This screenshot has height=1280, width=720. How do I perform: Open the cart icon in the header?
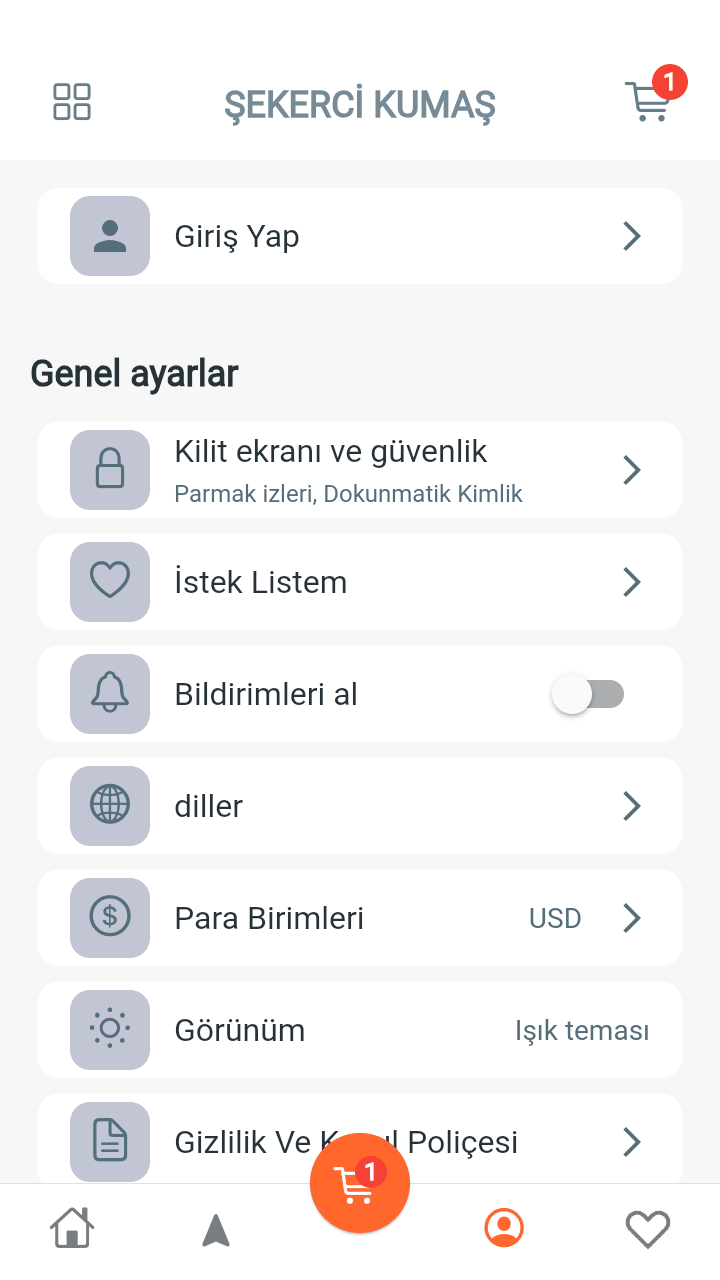click(x=648, y=101)
